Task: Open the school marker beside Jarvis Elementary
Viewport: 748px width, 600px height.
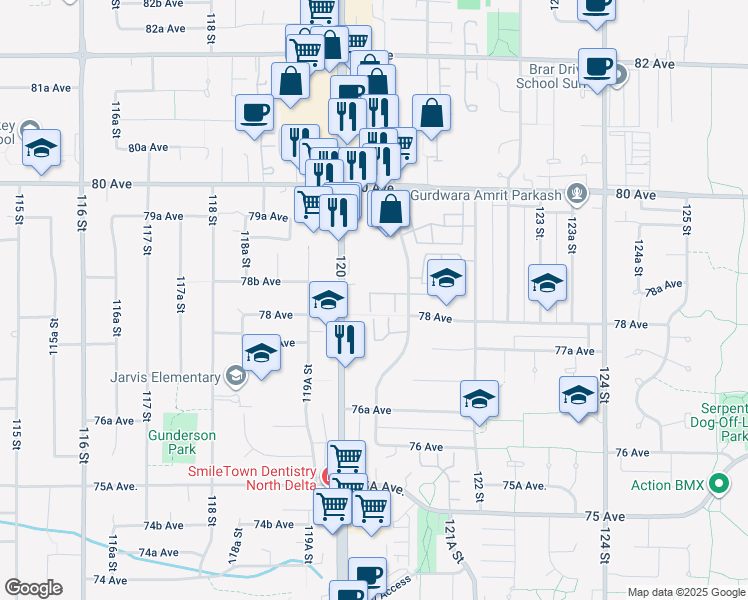Action: [261, 354]
